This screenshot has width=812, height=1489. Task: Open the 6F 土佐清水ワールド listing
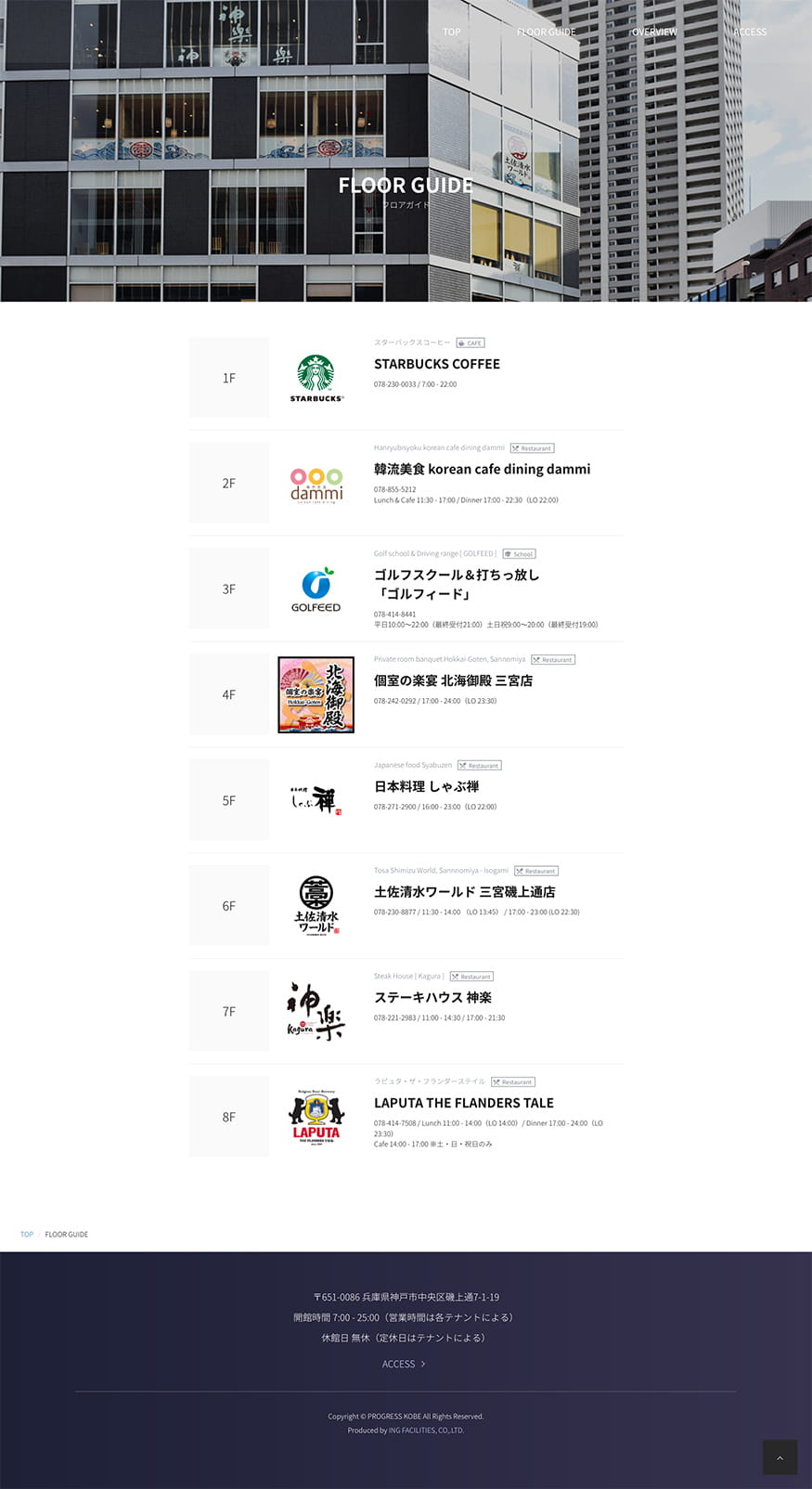pos(464,891)
